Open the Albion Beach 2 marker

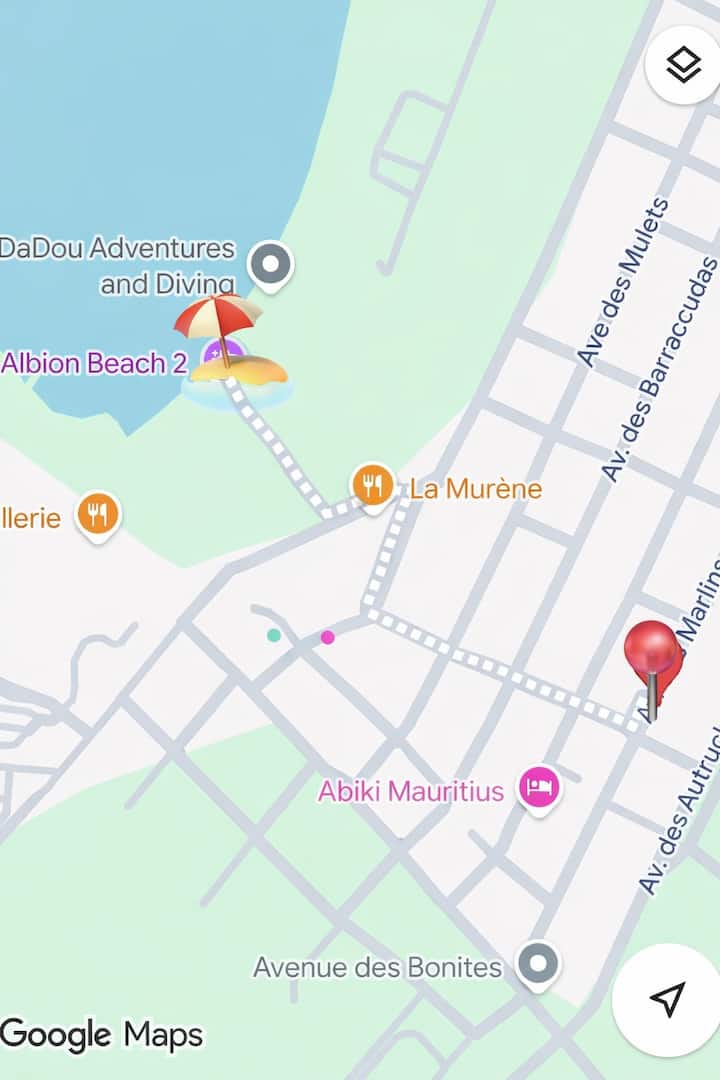coord(222,354)
